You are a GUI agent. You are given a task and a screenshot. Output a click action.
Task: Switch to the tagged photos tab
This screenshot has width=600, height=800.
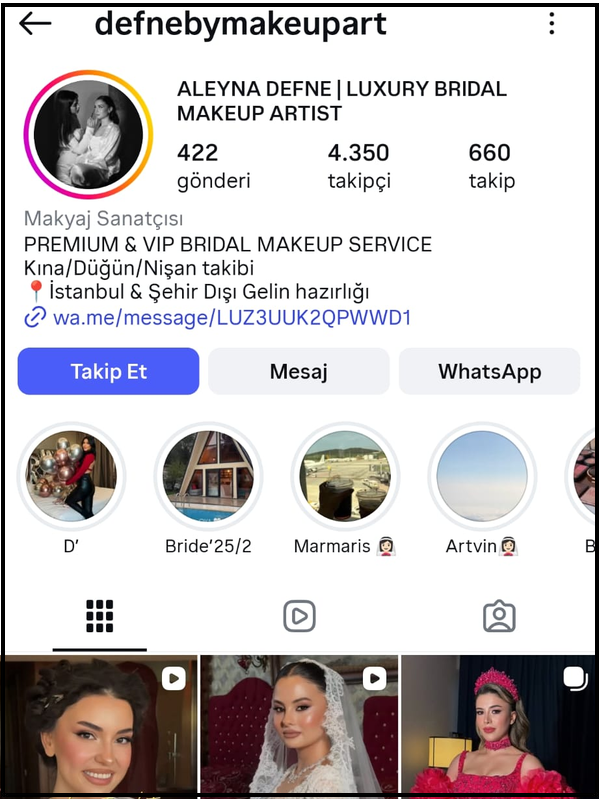tap(498, 616)
